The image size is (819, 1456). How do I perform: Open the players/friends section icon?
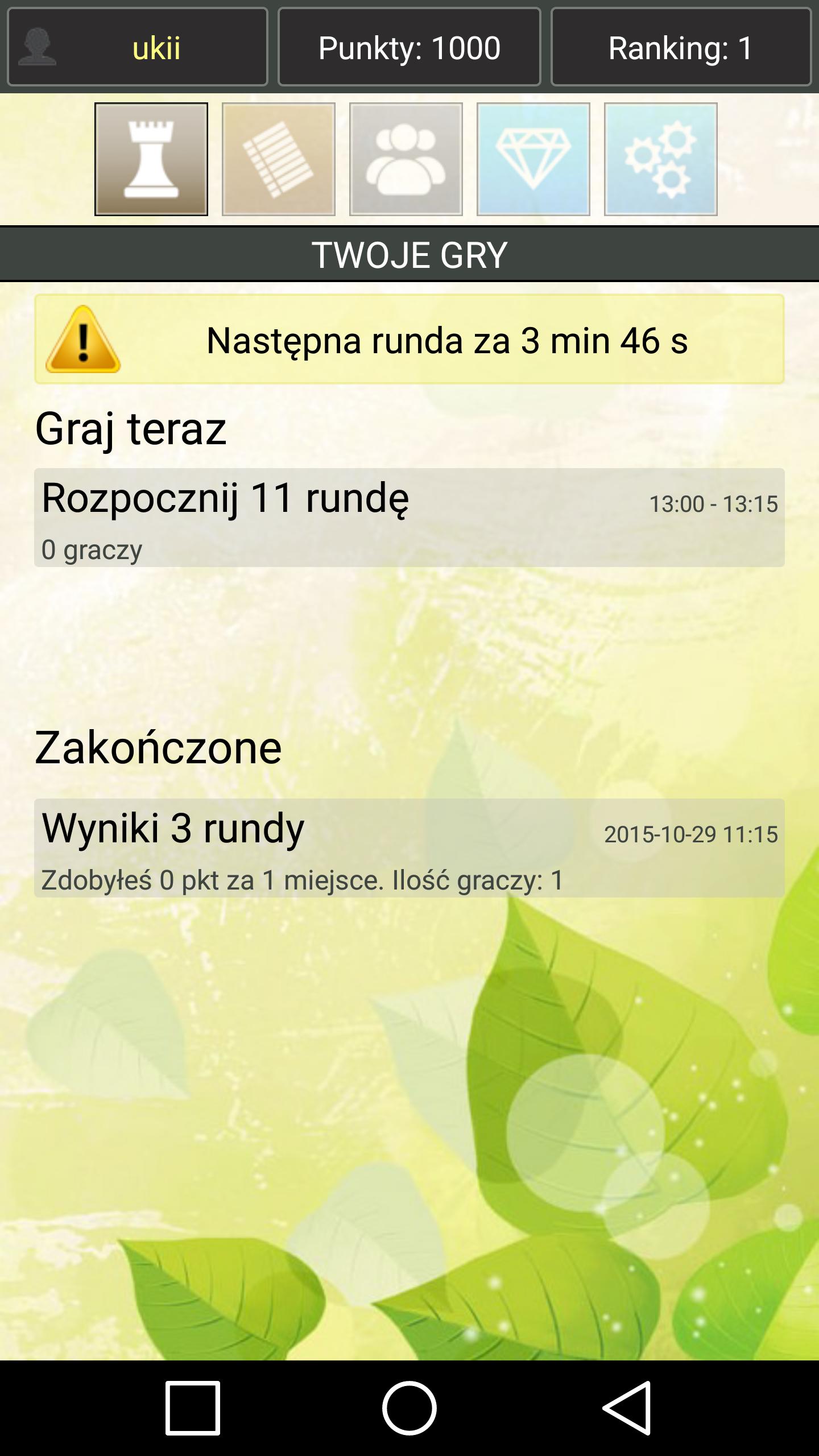406,159
